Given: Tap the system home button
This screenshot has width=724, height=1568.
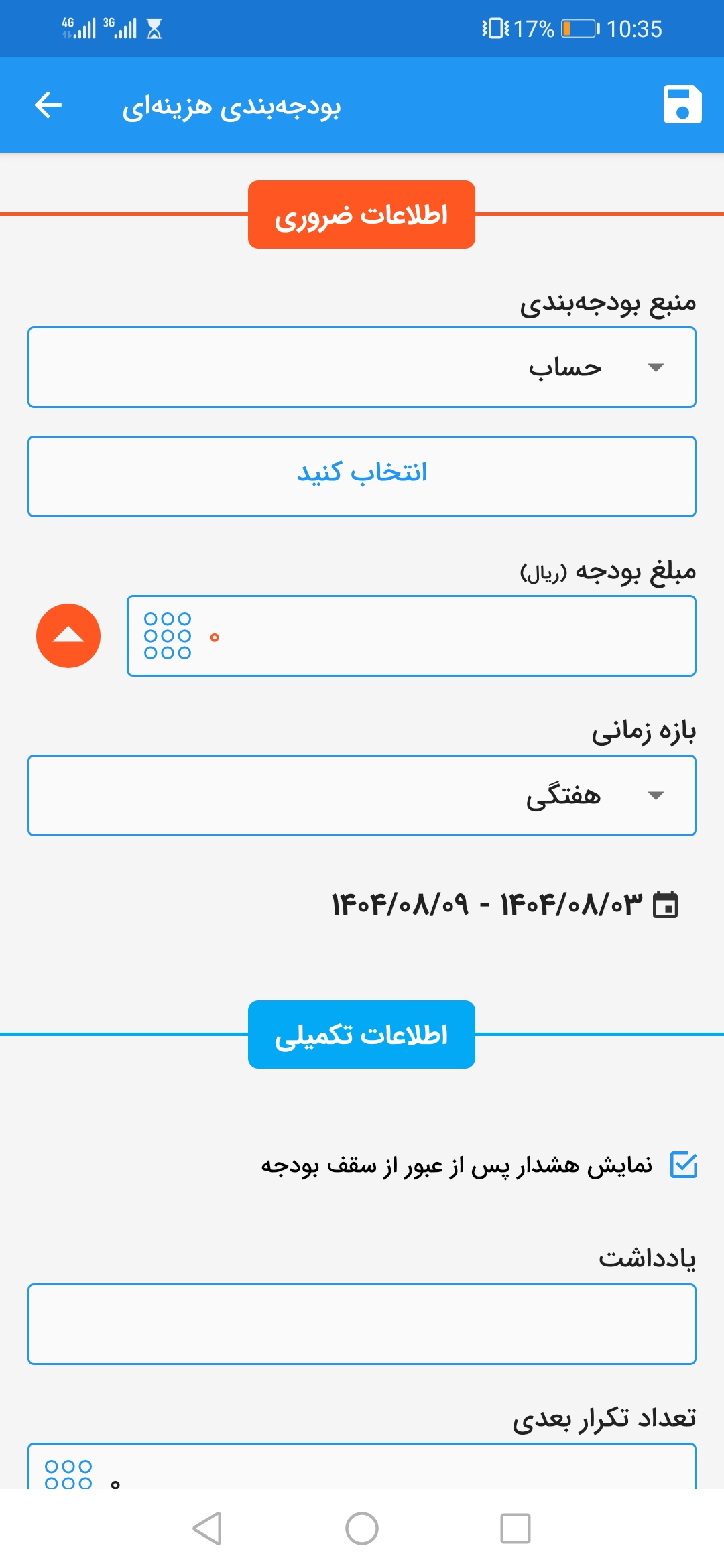Looking at the screenshot, I should tap(362, 1528).
